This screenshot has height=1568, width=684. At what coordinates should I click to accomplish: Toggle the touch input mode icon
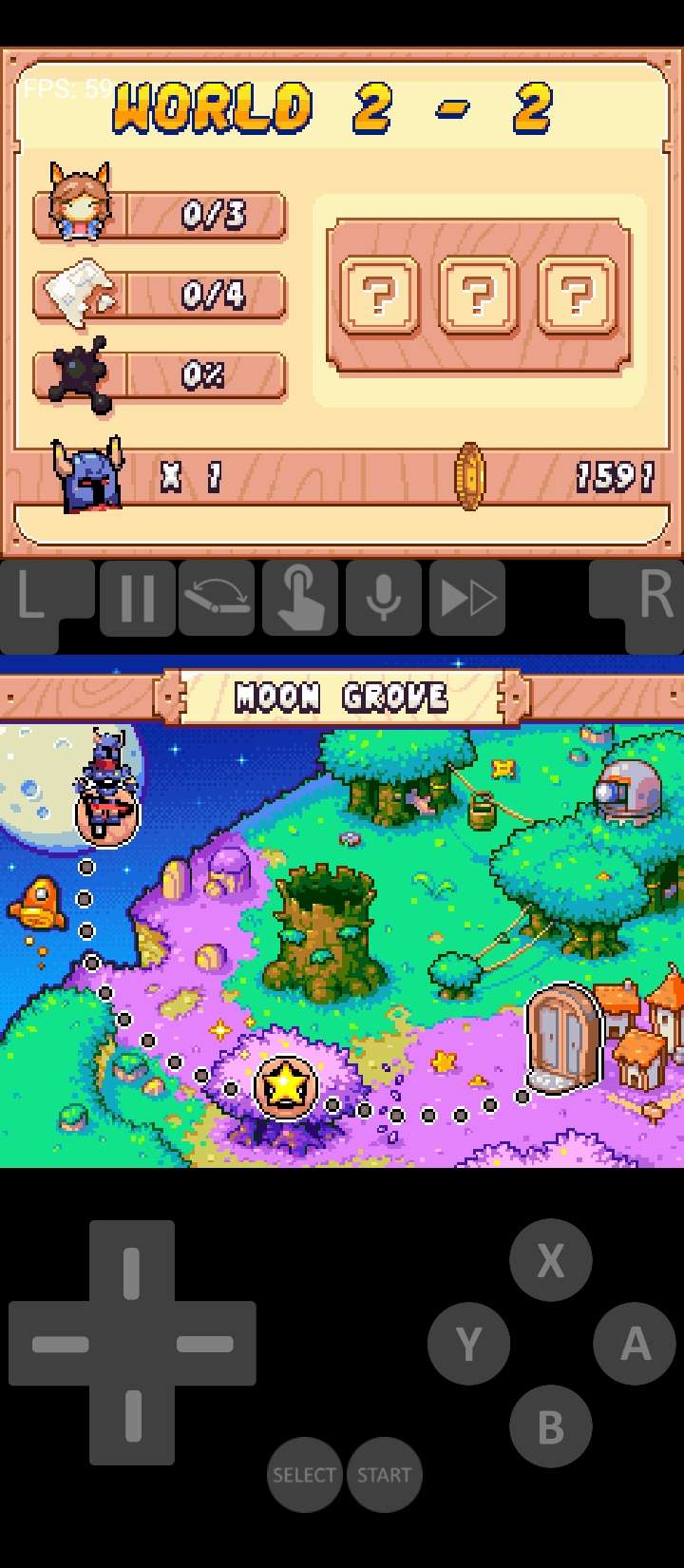coord(300,598)
